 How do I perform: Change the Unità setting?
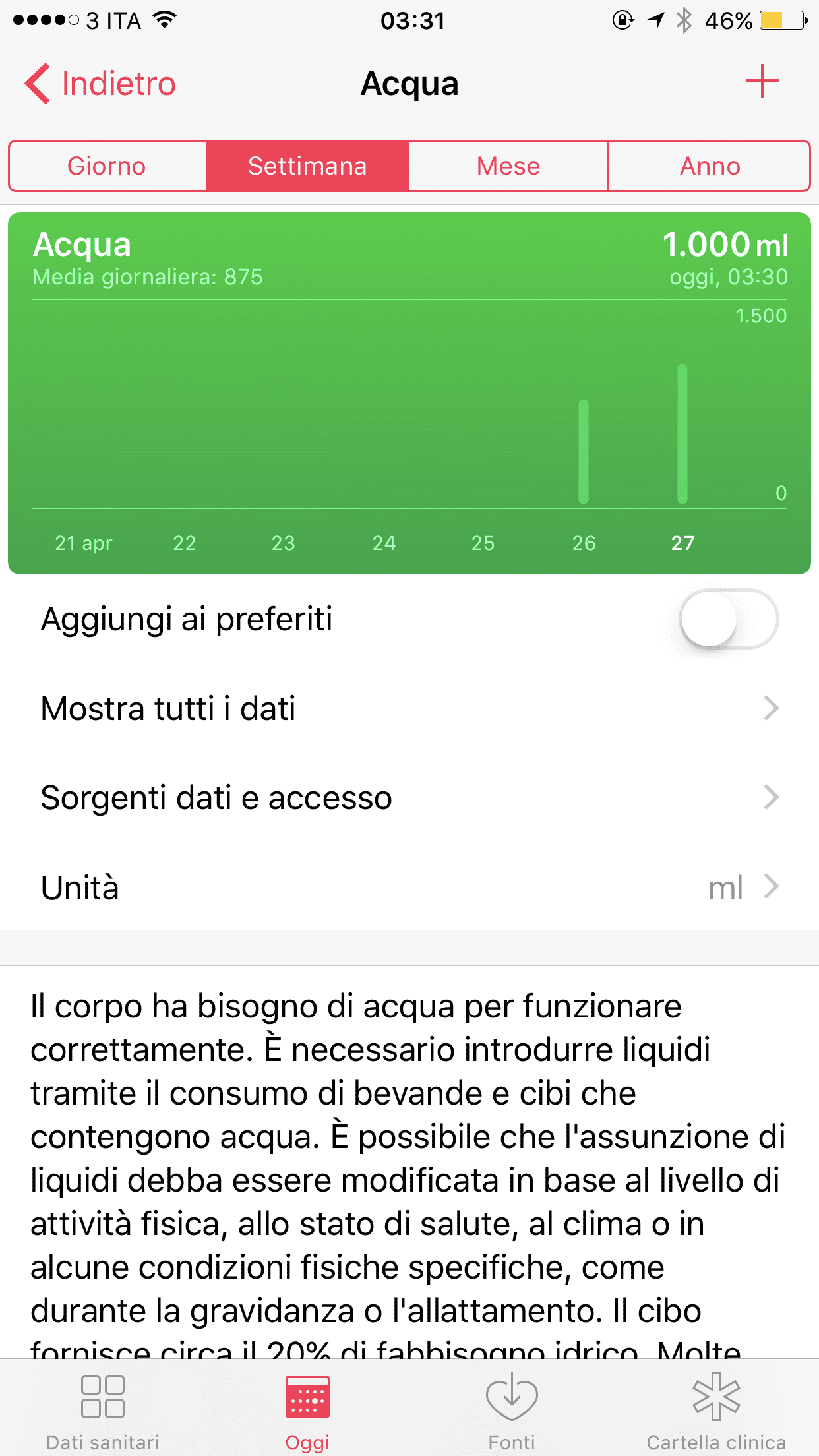coord(409,887)
